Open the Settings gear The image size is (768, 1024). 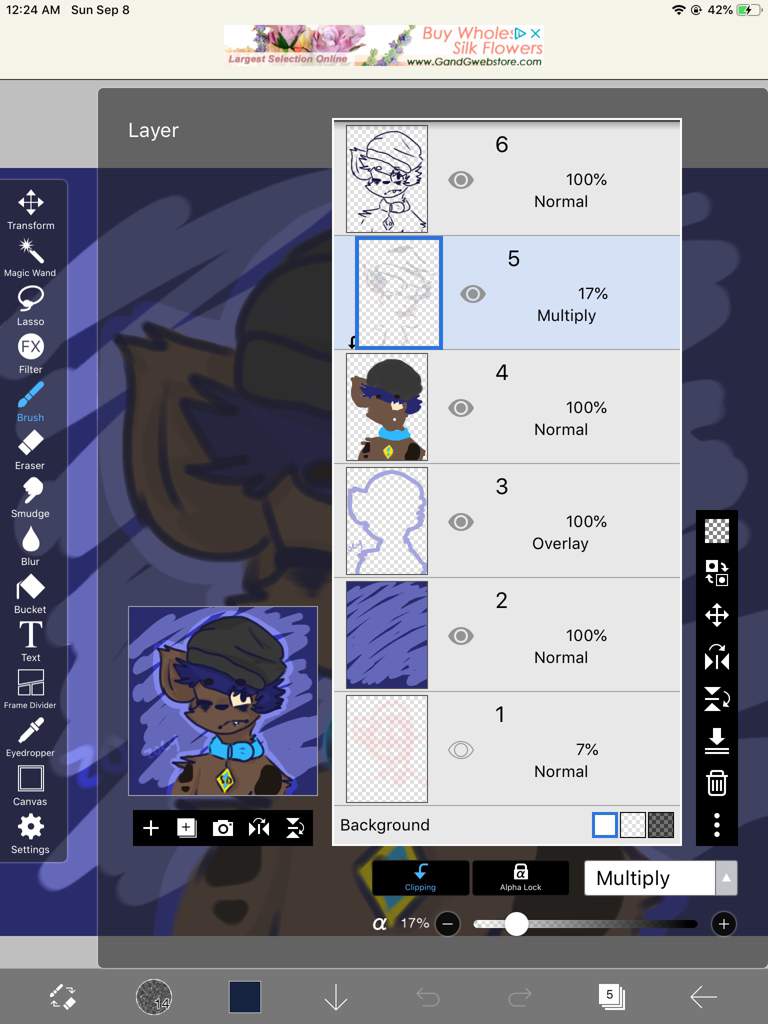click(30, 832)
